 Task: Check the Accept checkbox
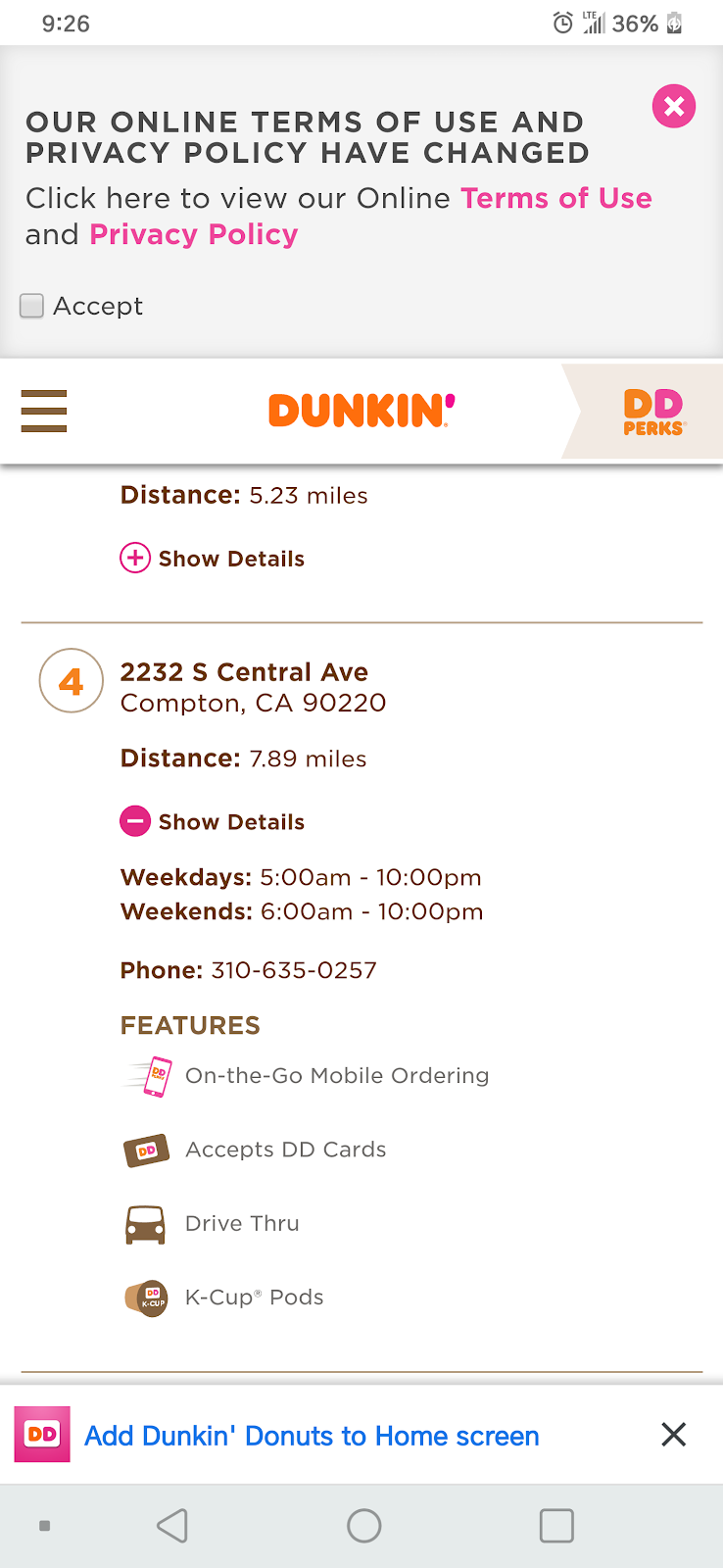tap(31, 306)
